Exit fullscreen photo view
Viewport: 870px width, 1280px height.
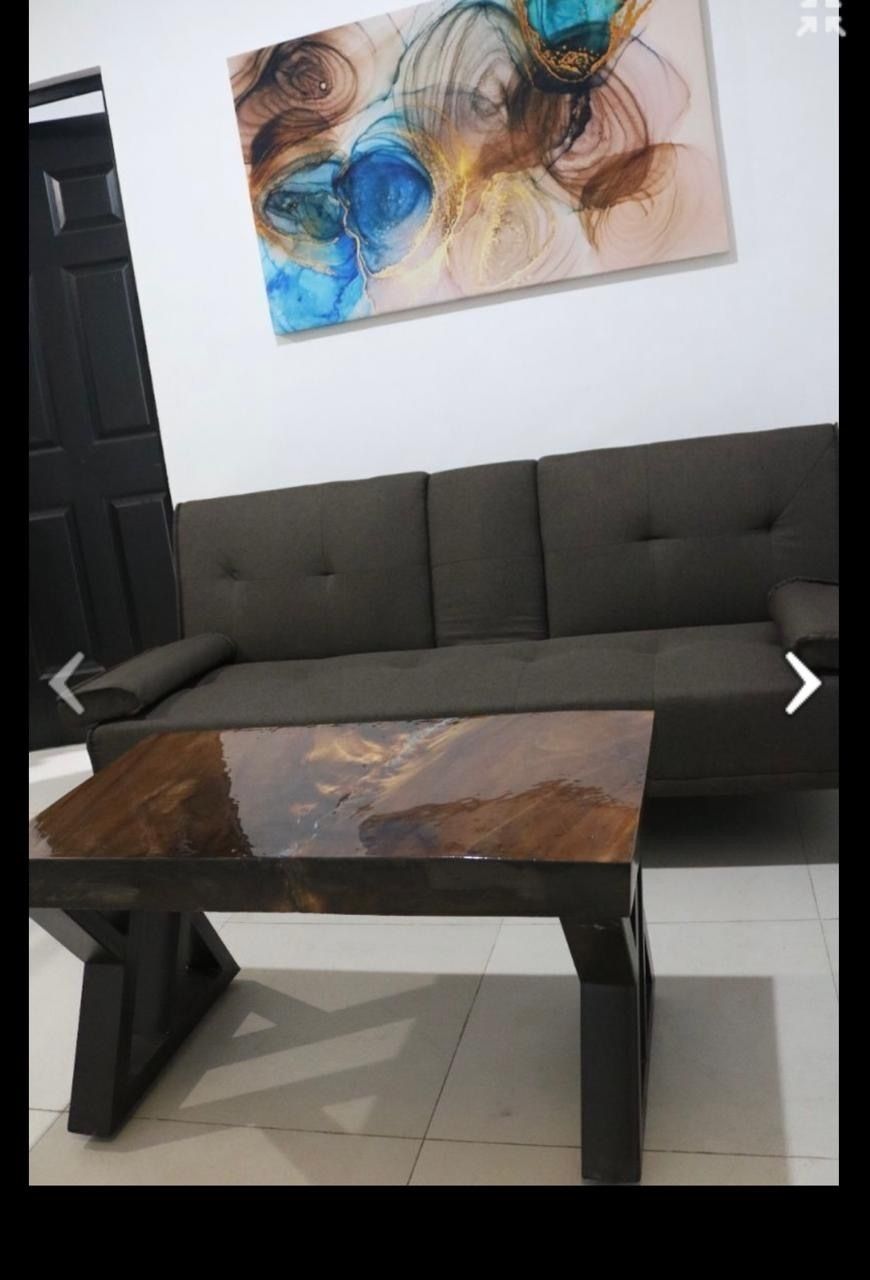[x=821, y=17]
